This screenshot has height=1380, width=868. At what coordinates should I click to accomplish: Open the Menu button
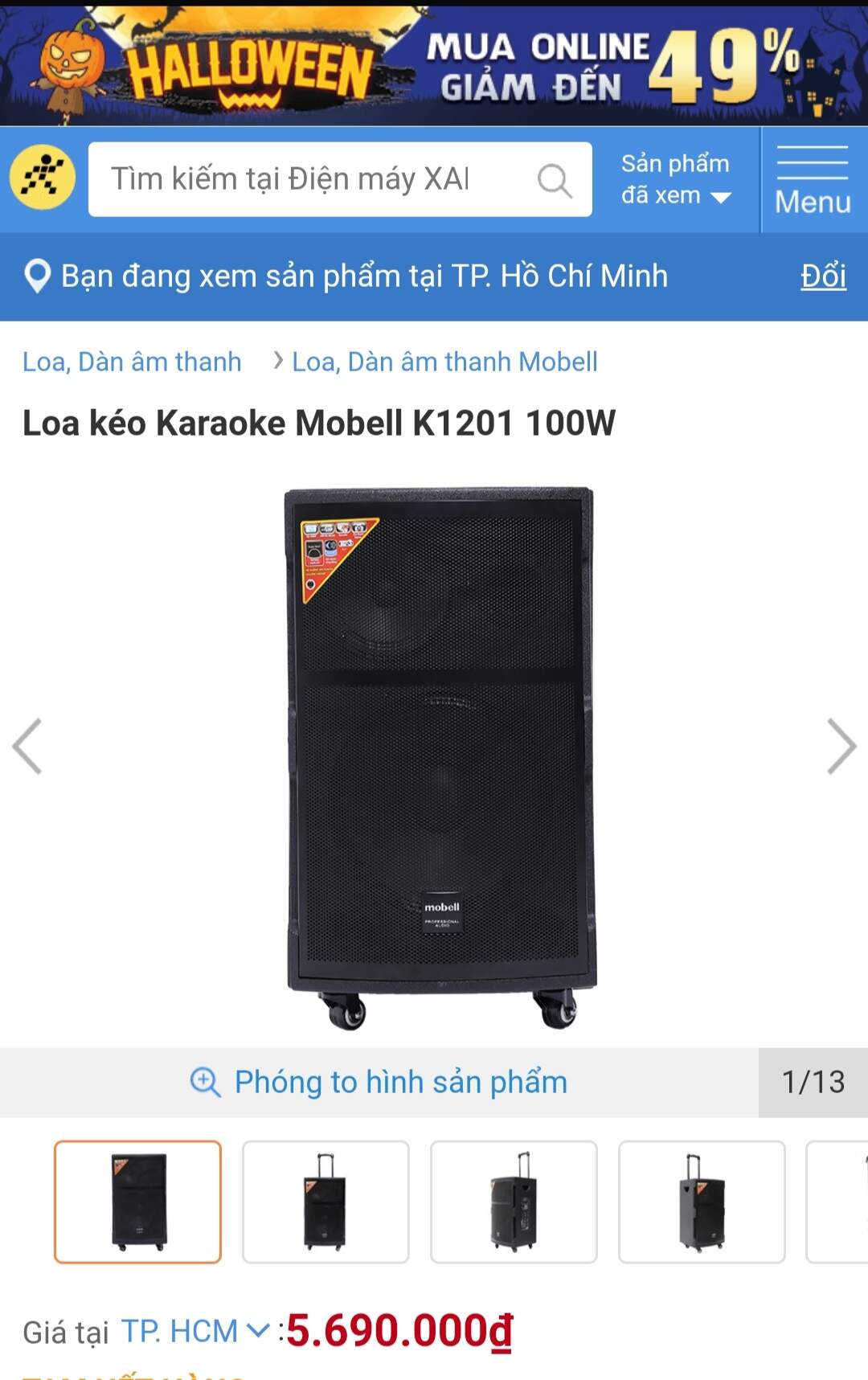point(813,180)
